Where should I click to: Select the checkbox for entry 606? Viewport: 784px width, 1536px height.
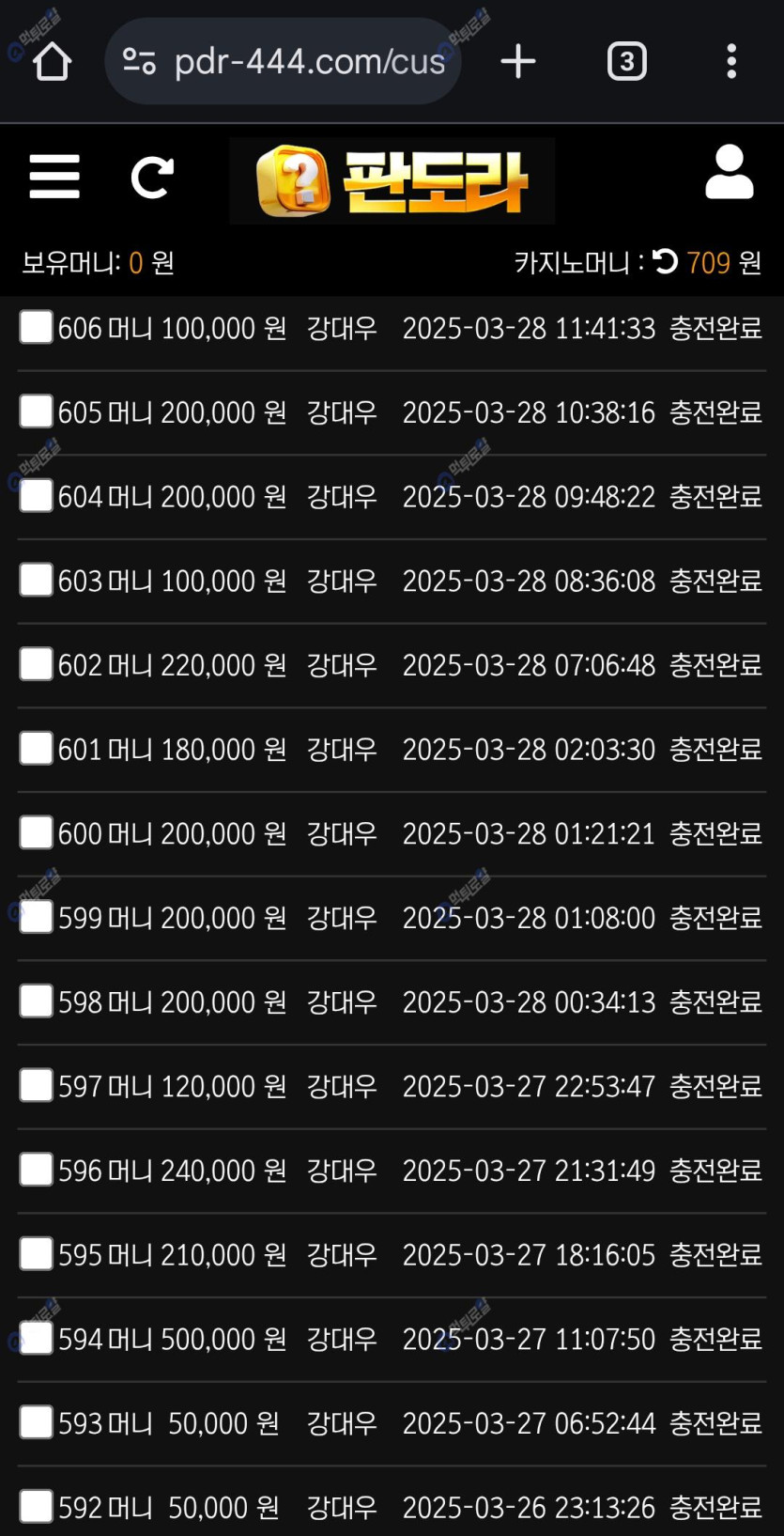coord(37,327)
